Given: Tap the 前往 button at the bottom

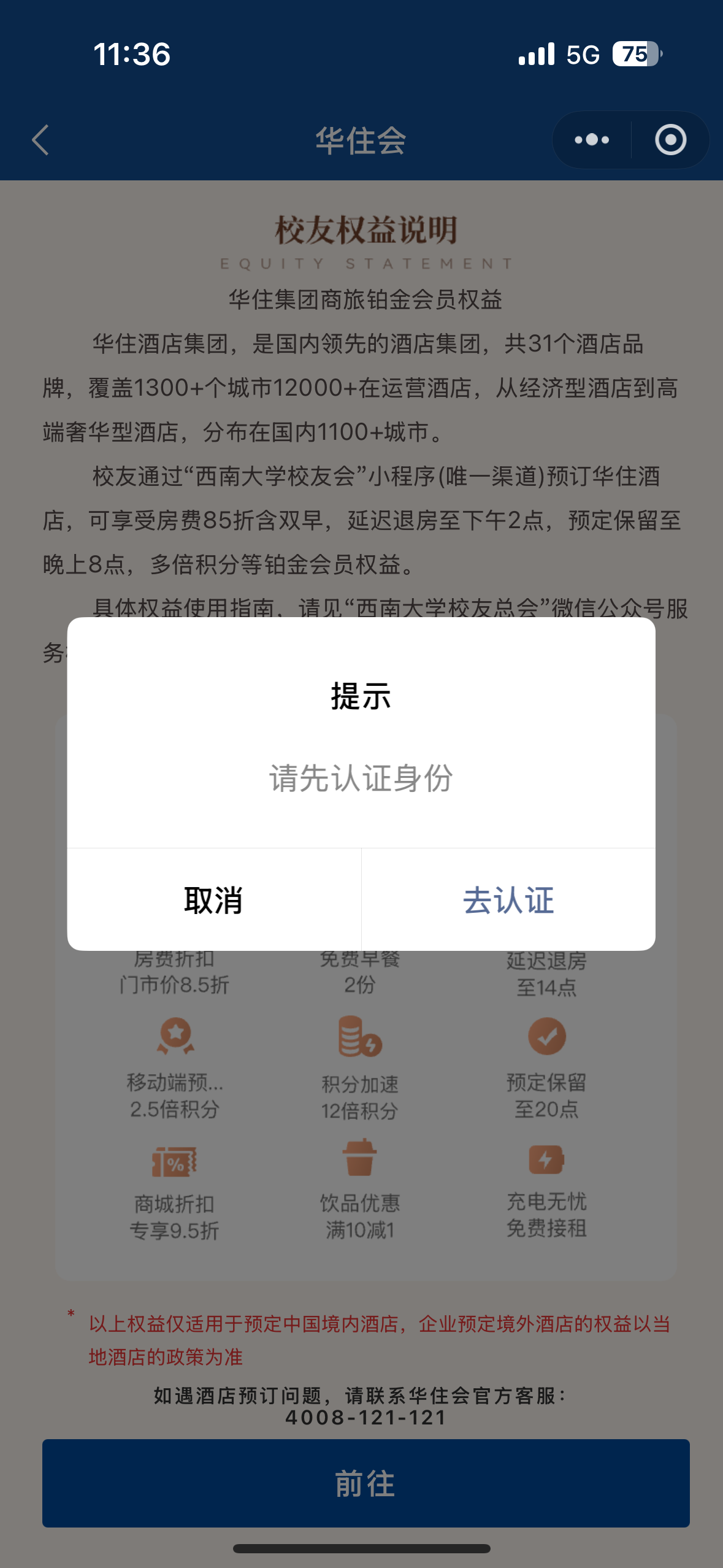Looking at the screenshot, I should pos(365,1483).
